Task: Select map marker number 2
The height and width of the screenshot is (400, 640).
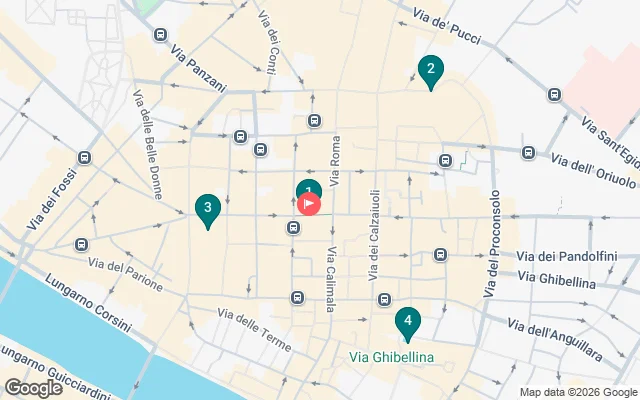Action: pos(430,70)
